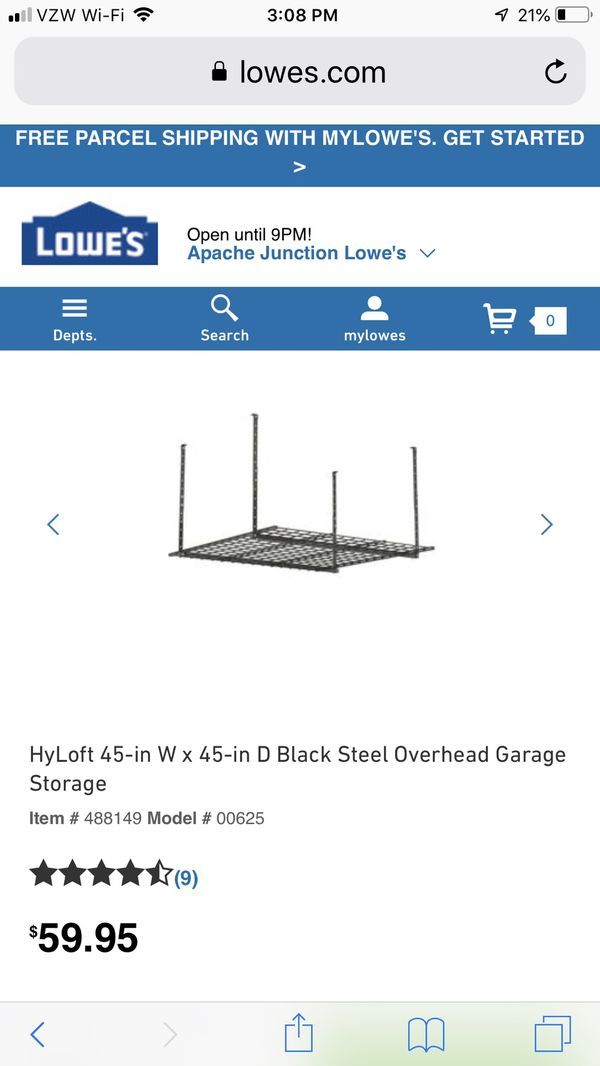Tap the lowes.com address bar
The height and width of the screenshot is (1066, 600).
[300, 71]
